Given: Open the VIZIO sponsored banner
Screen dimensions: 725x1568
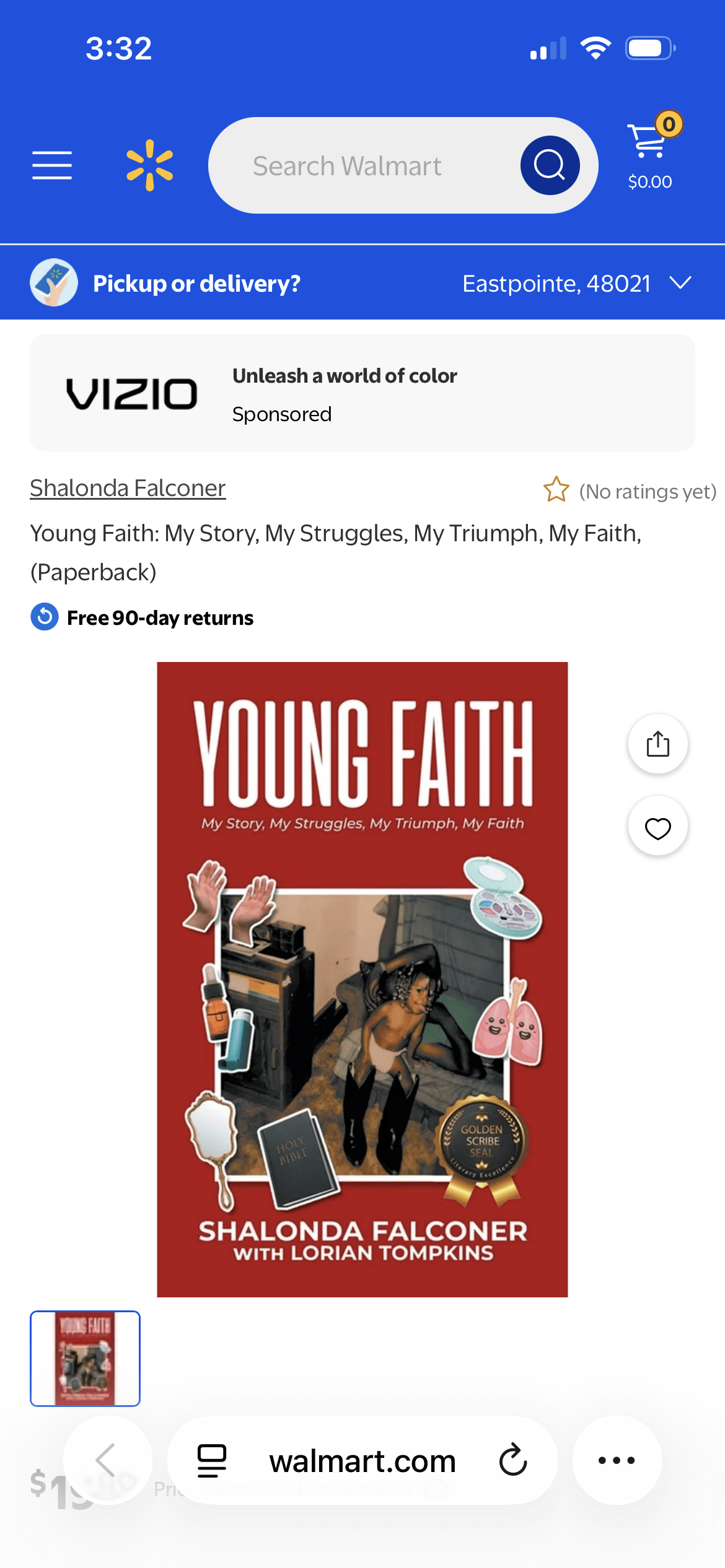Looking at the screenshot, I should click(x=362, y=393).
